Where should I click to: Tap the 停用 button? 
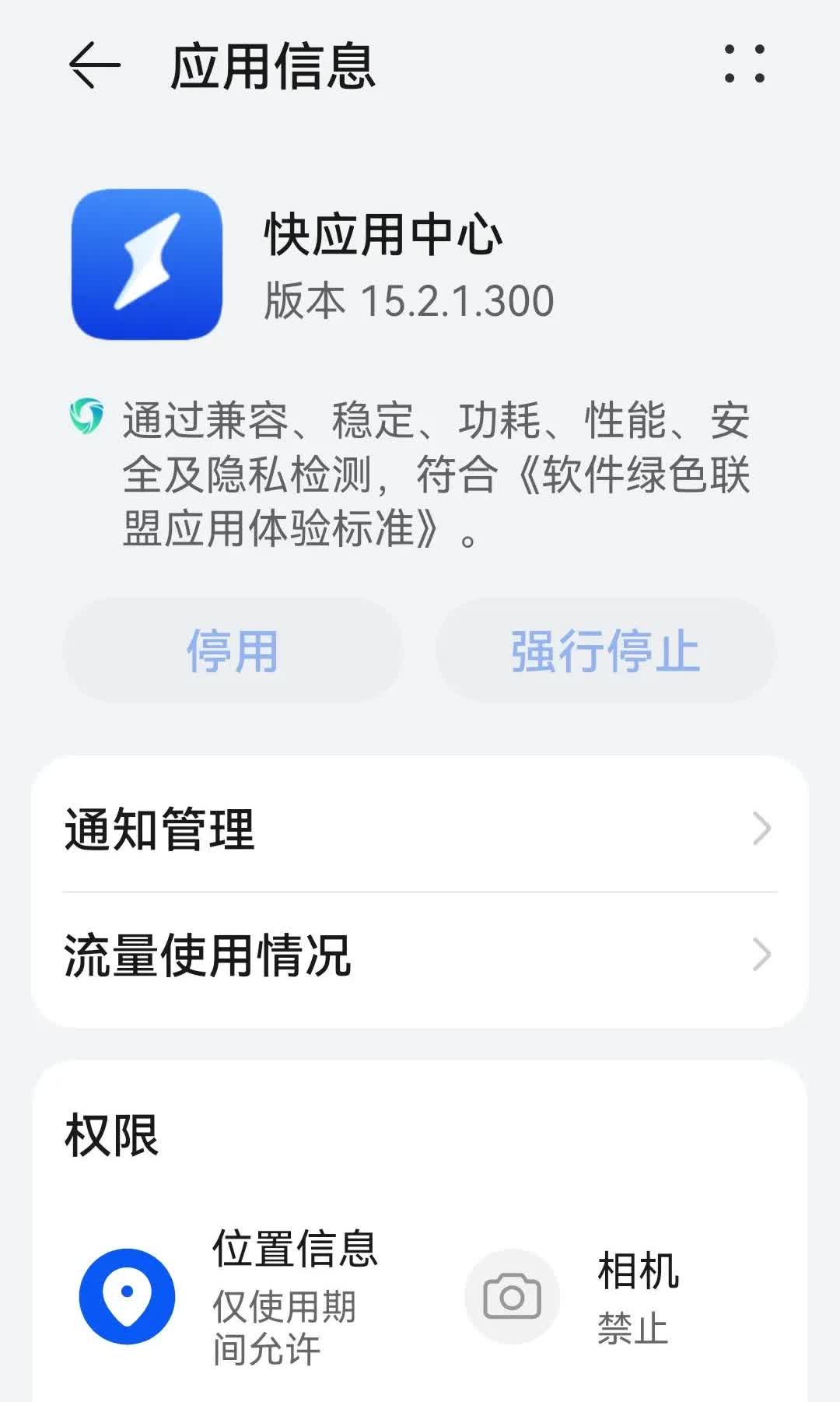coord(233,650)
